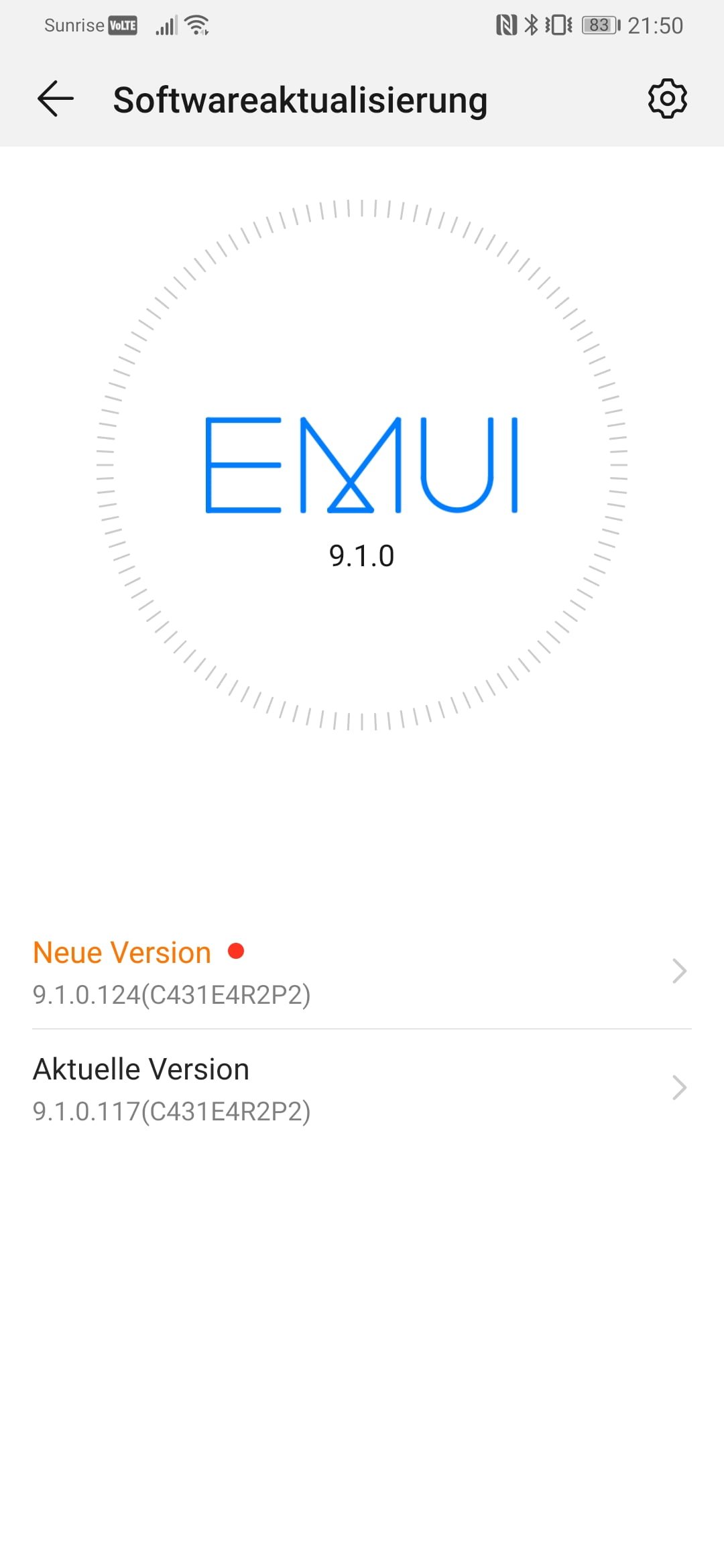Open Neue Version 9.1.0.124 details
Viewport: 724px width, 1568px height.
tap(362, 972)
